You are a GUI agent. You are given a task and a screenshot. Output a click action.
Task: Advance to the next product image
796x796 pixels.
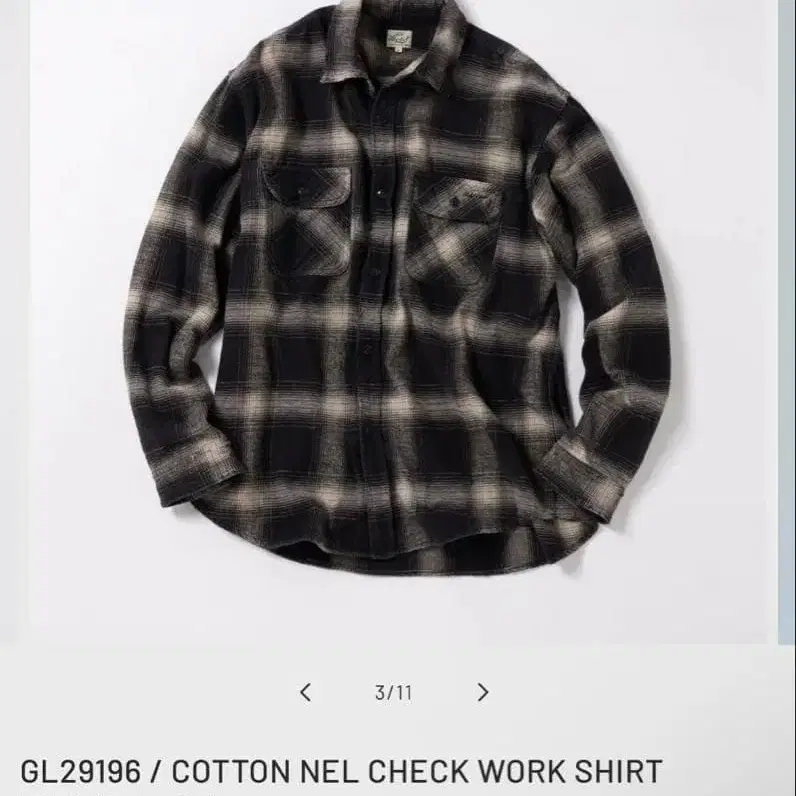coord(483,692)
